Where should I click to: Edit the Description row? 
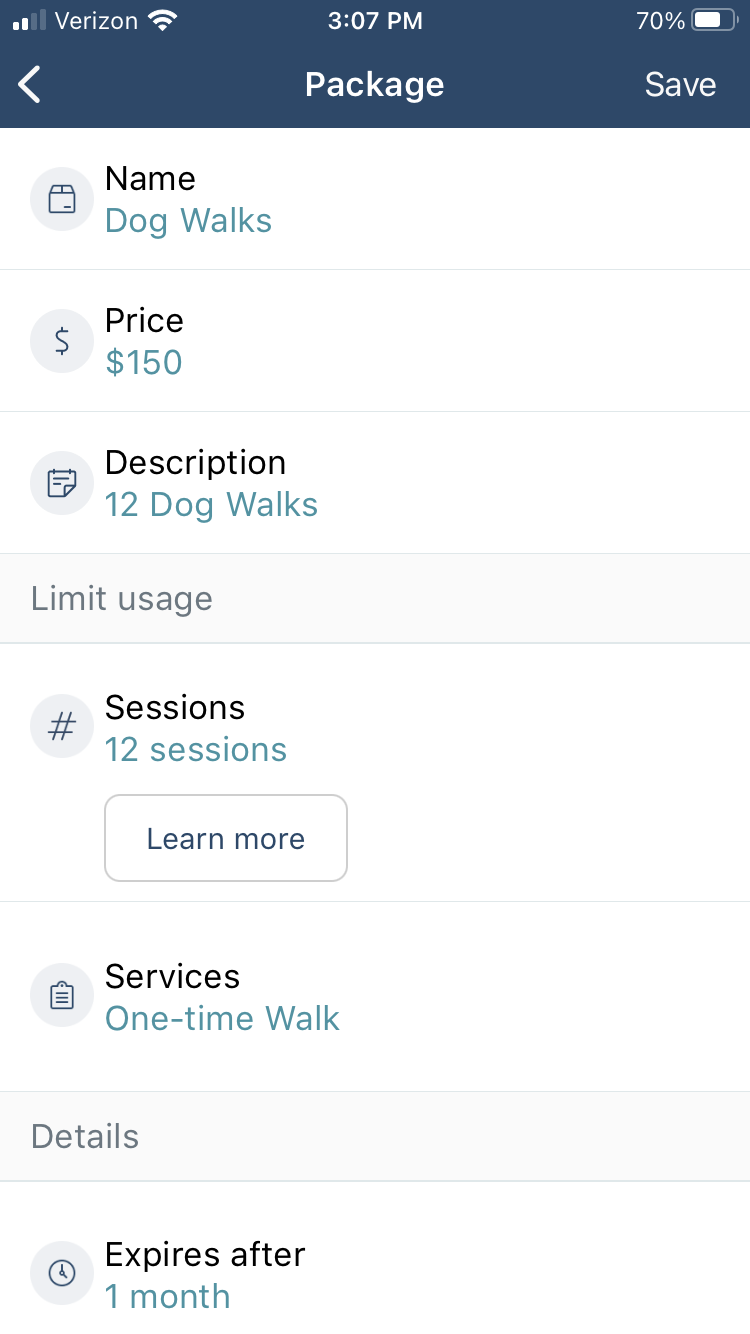[x=375, y=483]
